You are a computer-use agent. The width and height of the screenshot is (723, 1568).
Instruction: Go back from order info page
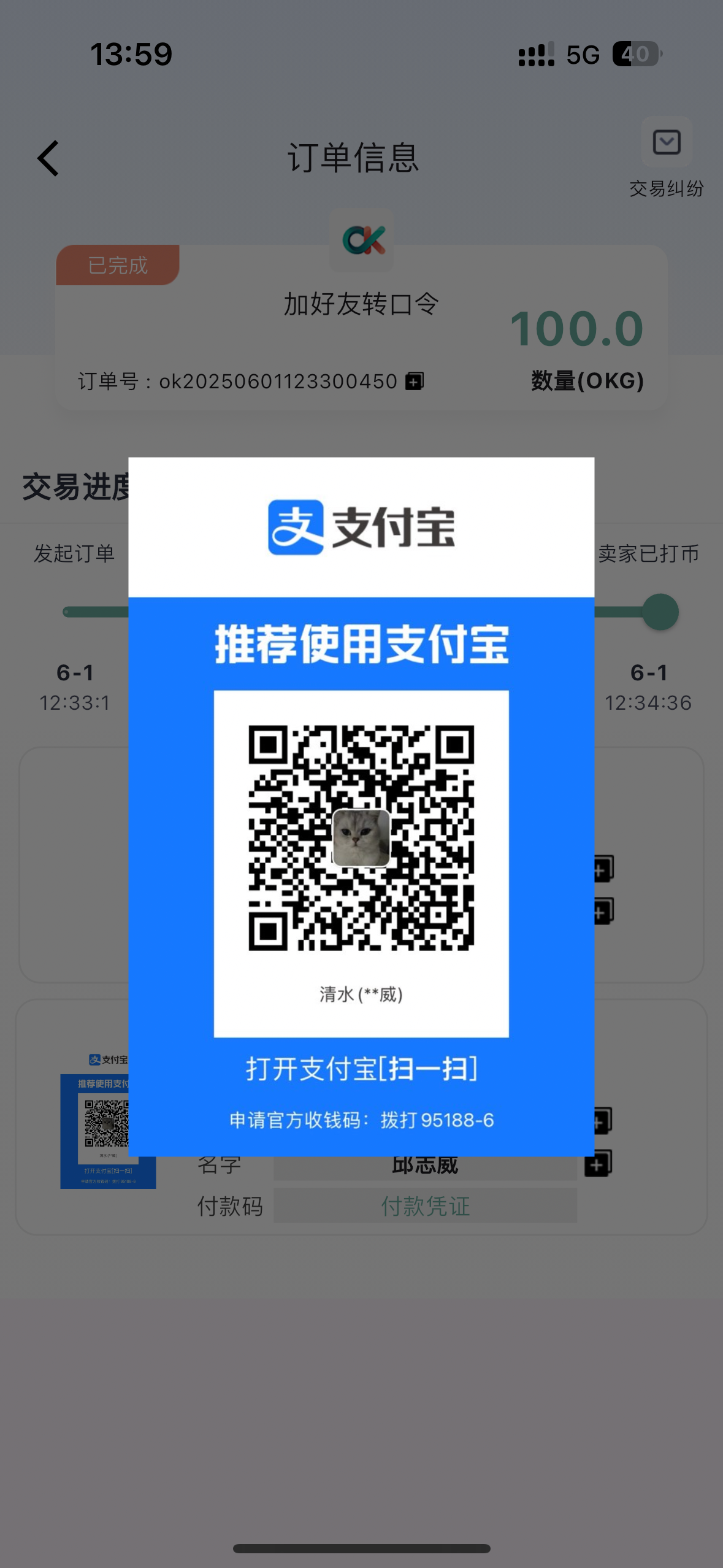pos(48,158)
